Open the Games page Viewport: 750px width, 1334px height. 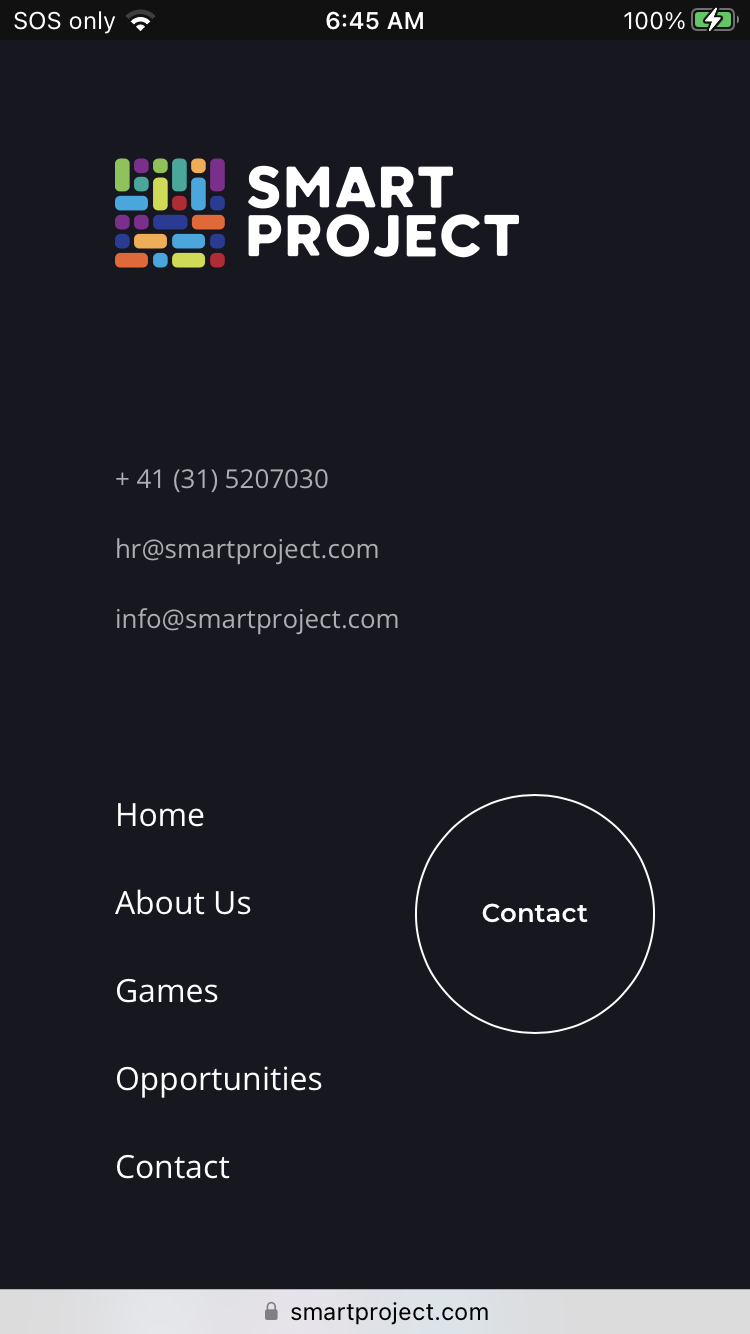(167, 991)
